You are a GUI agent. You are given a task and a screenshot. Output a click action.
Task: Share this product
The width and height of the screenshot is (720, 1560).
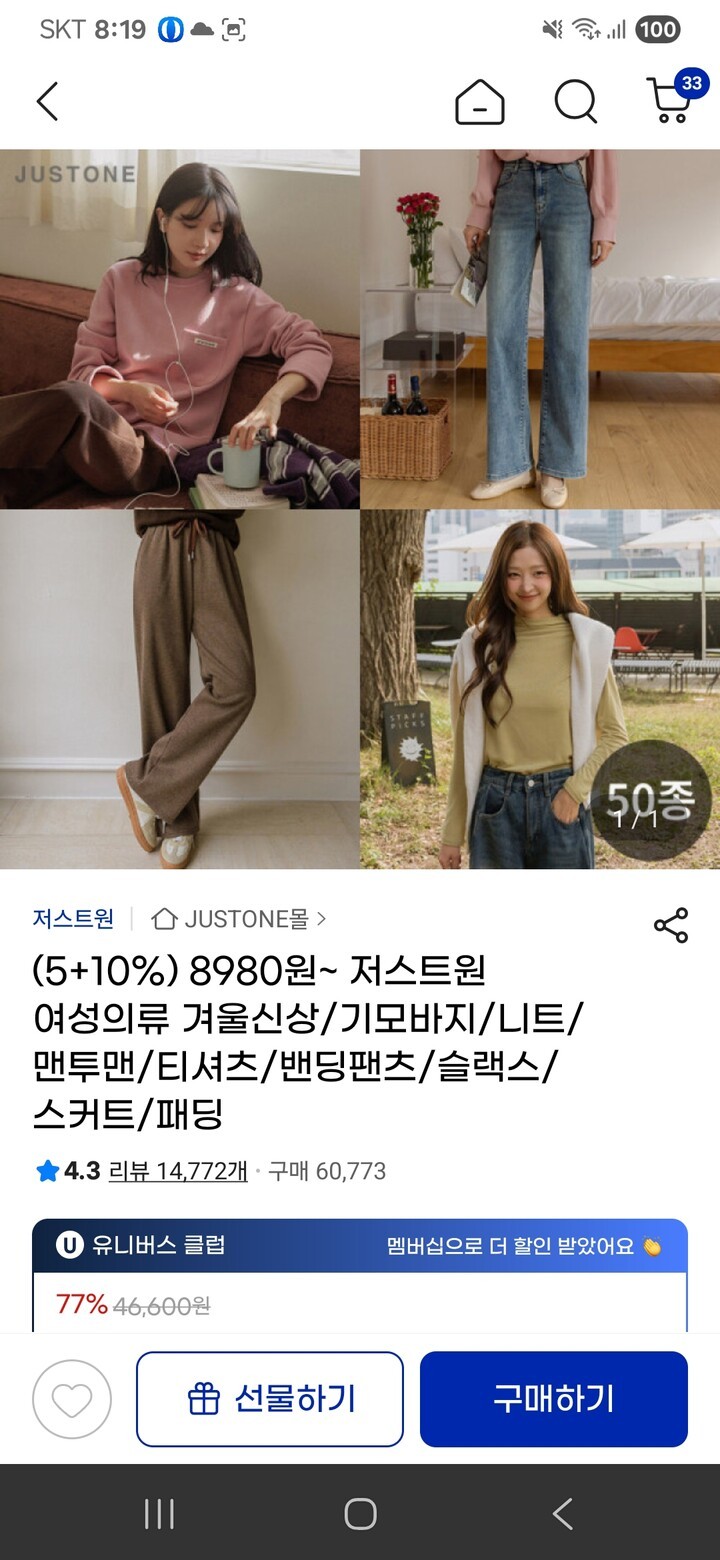tap(670, 925)
